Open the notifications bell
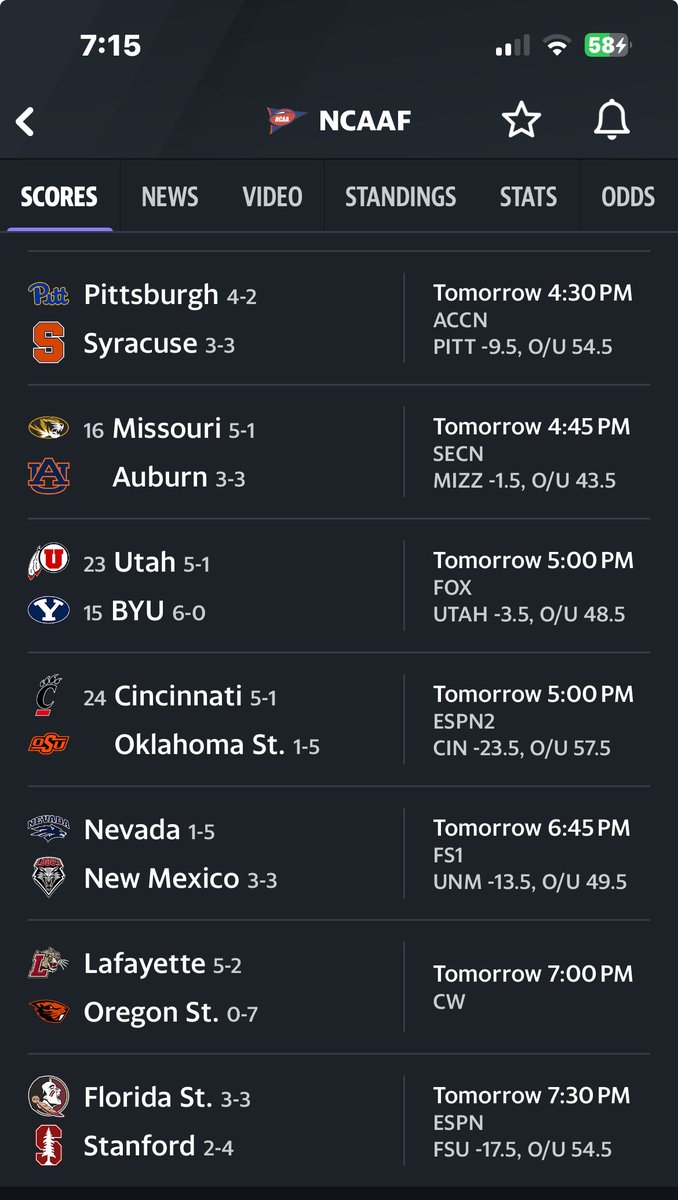Viewport: 678px width, 1200px height. (612, 121)
